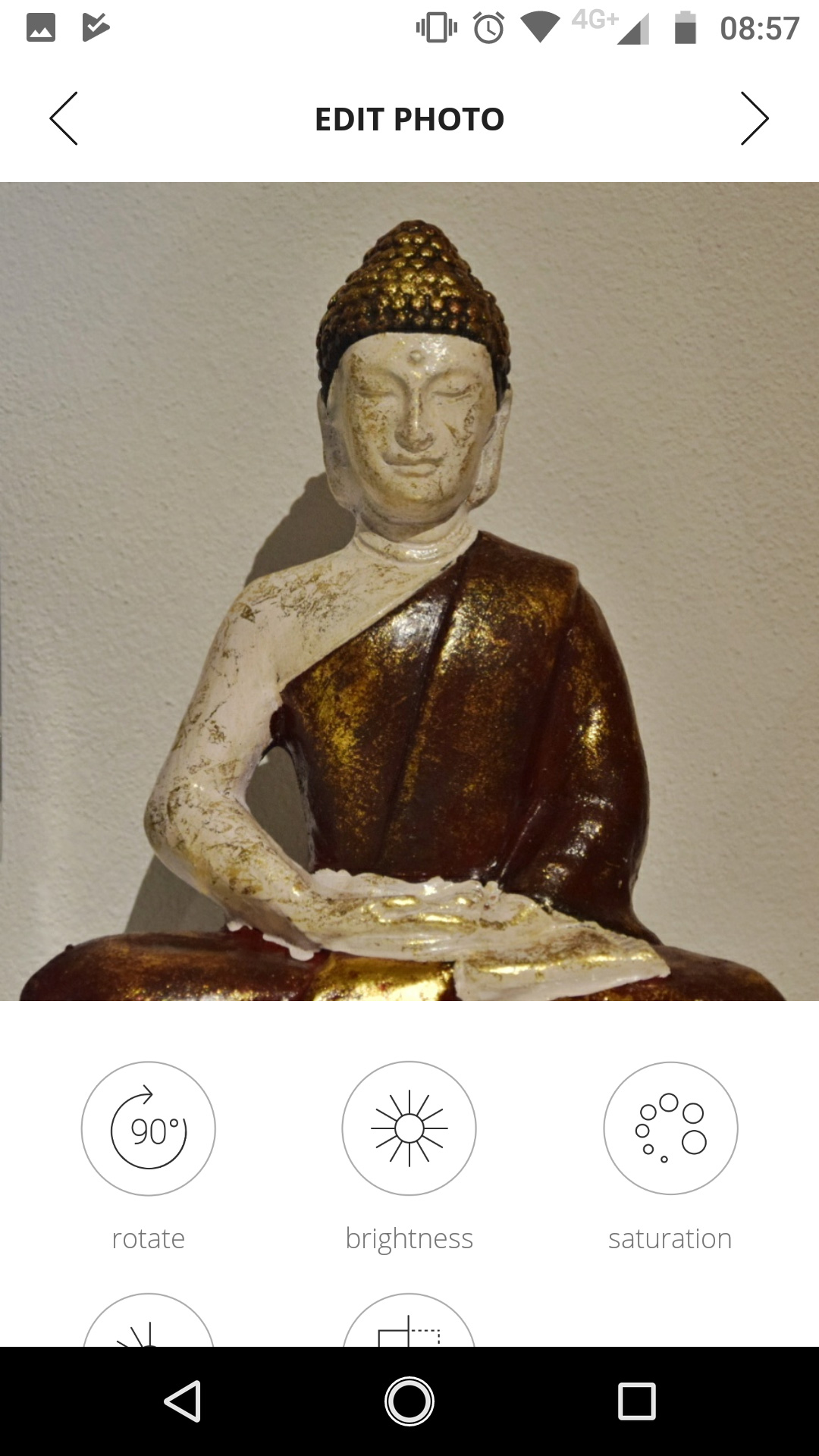819x1456 pixels.
Task: Open recent apps overview
Action: coord(637,1401)
